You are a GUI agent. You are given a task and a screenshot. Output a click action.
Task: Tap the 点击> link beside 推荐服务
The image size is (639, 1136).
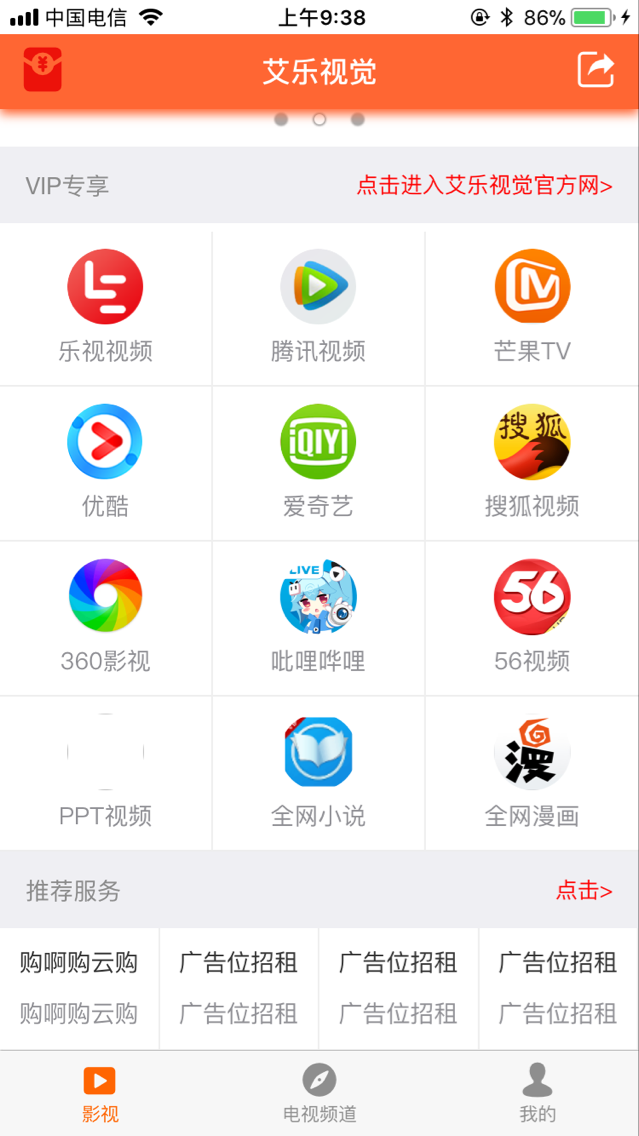pyautogui.click(x=584, y=890)
